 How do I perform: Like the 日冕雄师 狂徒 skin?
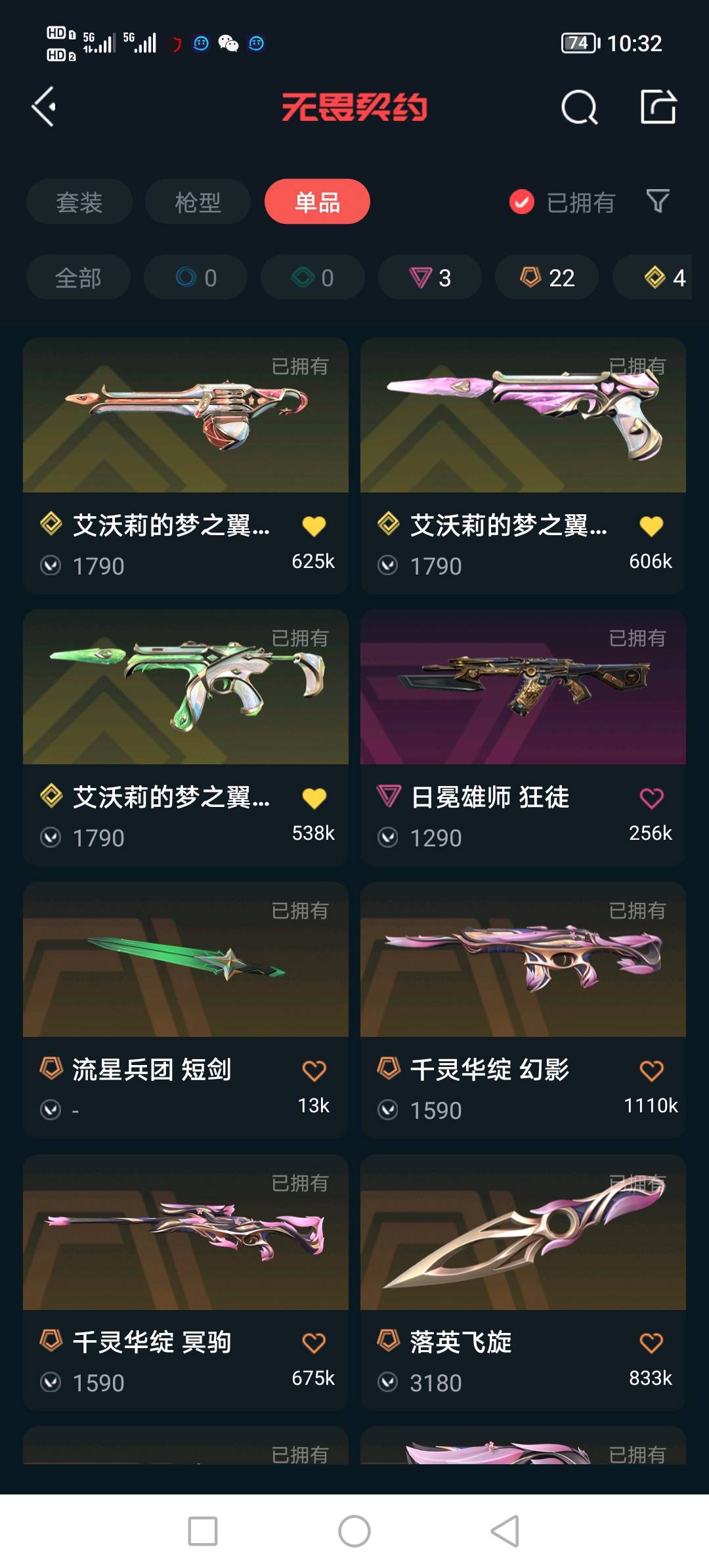[x=651, y=798]
